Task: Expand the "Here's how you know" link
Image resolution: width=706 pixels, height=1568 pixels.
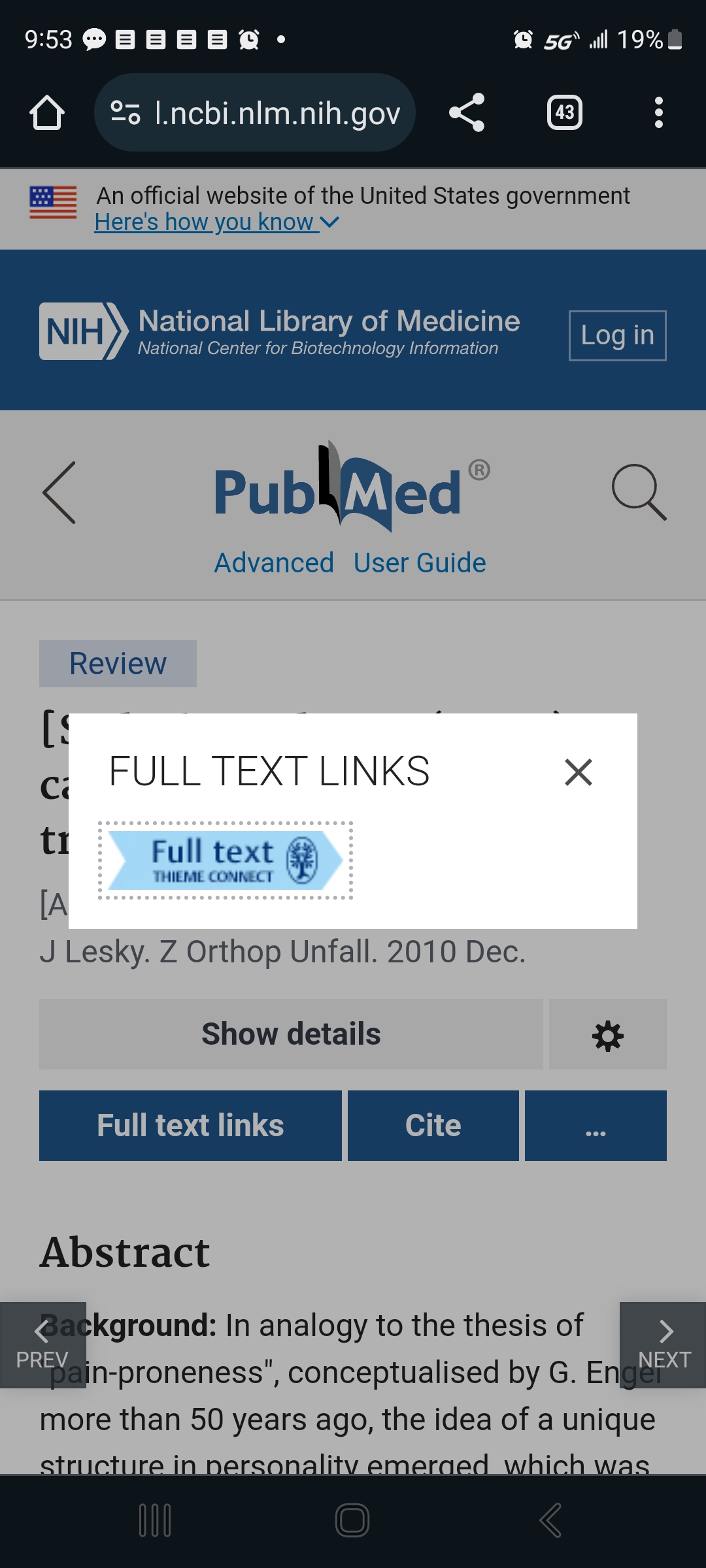Action: click(216, 222)
